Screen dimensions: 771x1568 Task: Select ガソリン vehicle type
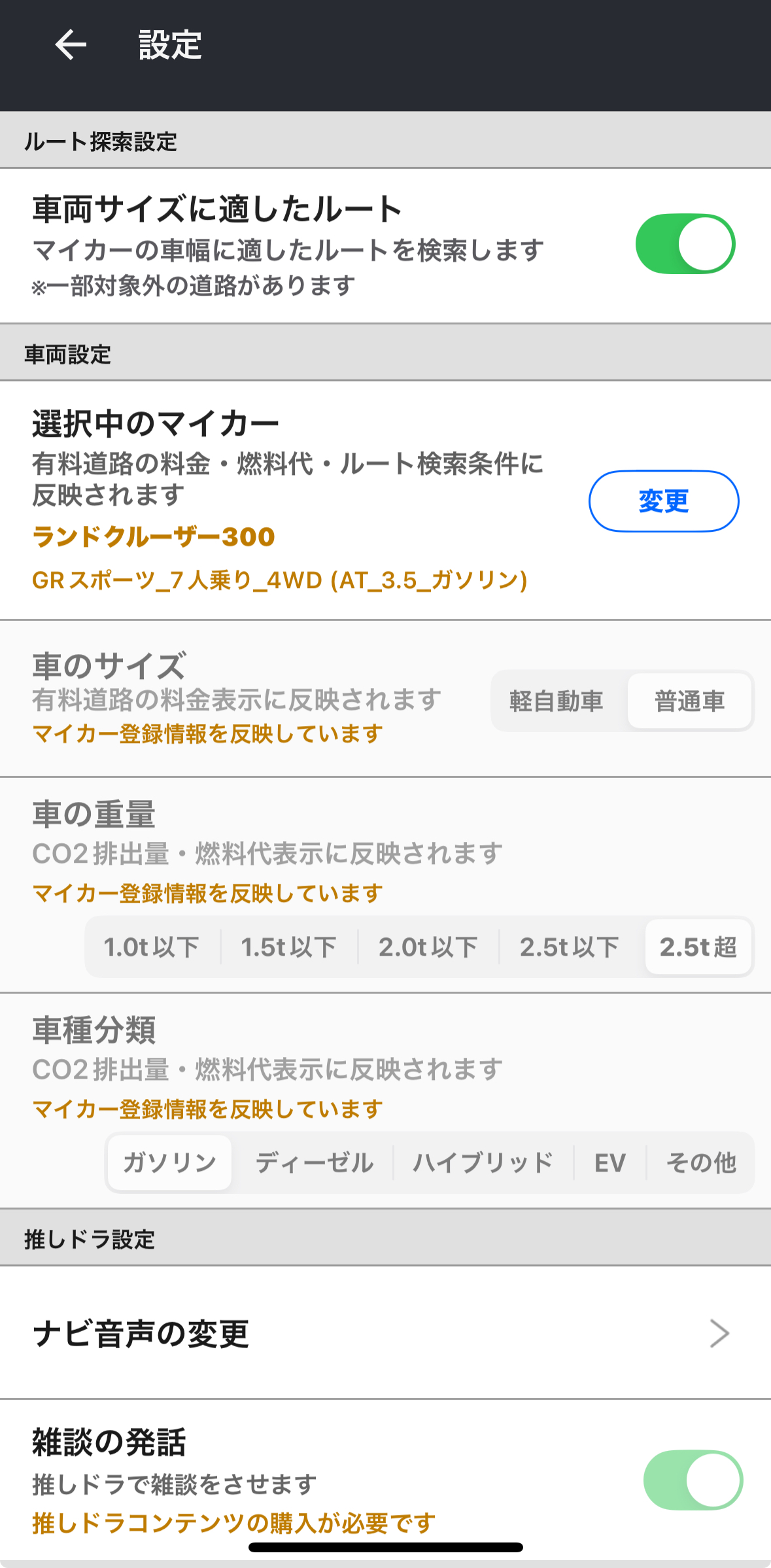[169, 1162]
